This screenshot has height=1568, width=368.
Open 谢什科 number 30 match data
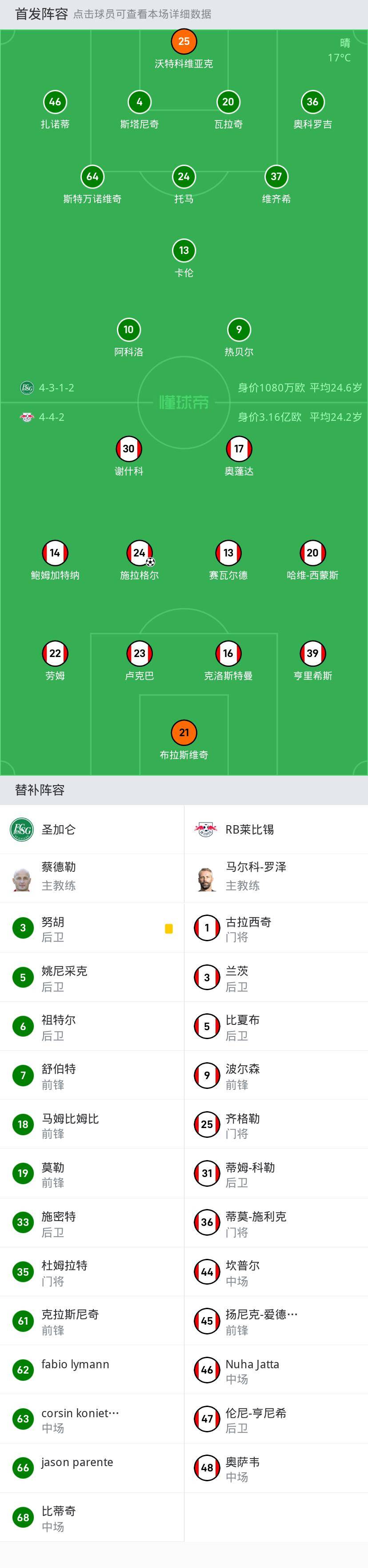tap(128, 449)
